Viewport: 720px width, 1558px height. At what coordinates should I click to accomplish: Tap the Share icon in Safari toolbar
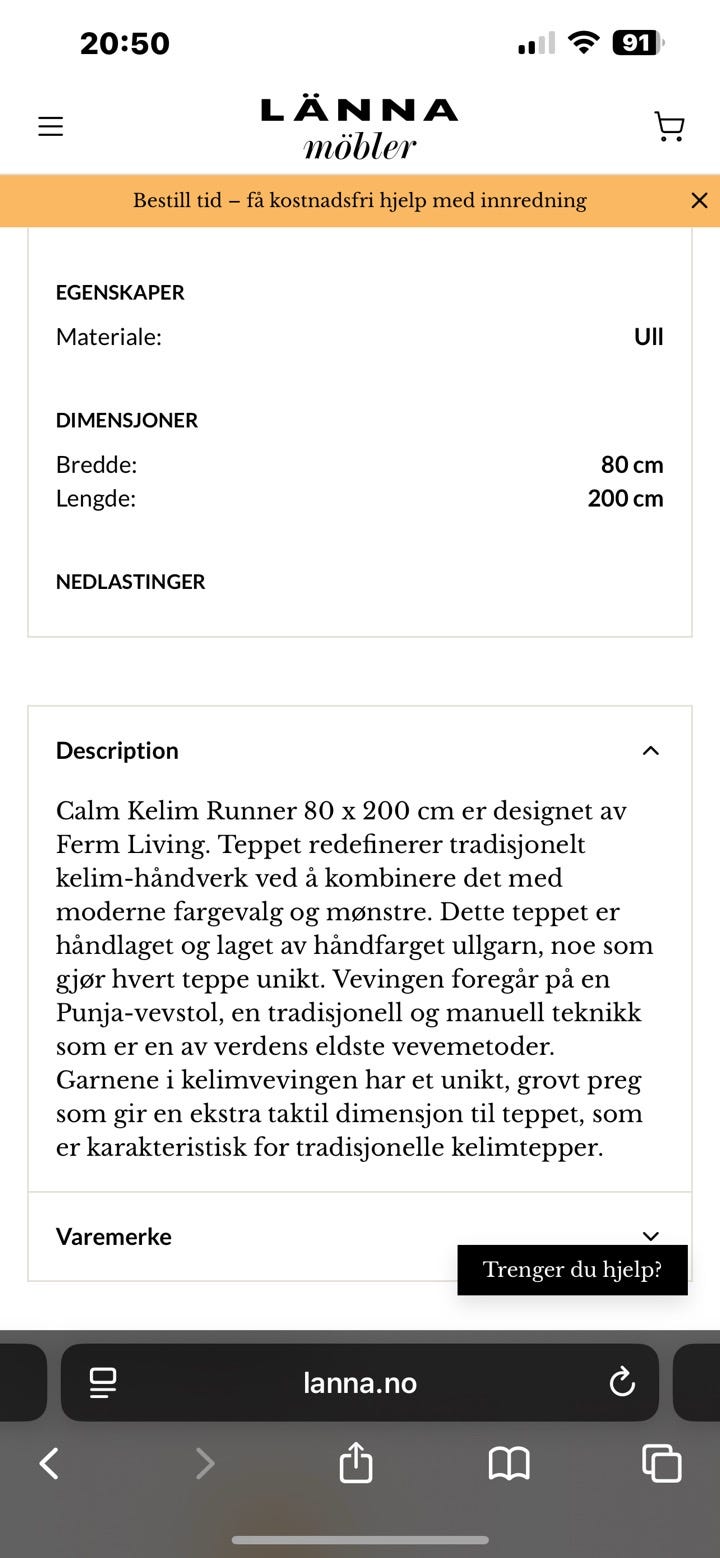point(355,1463)
